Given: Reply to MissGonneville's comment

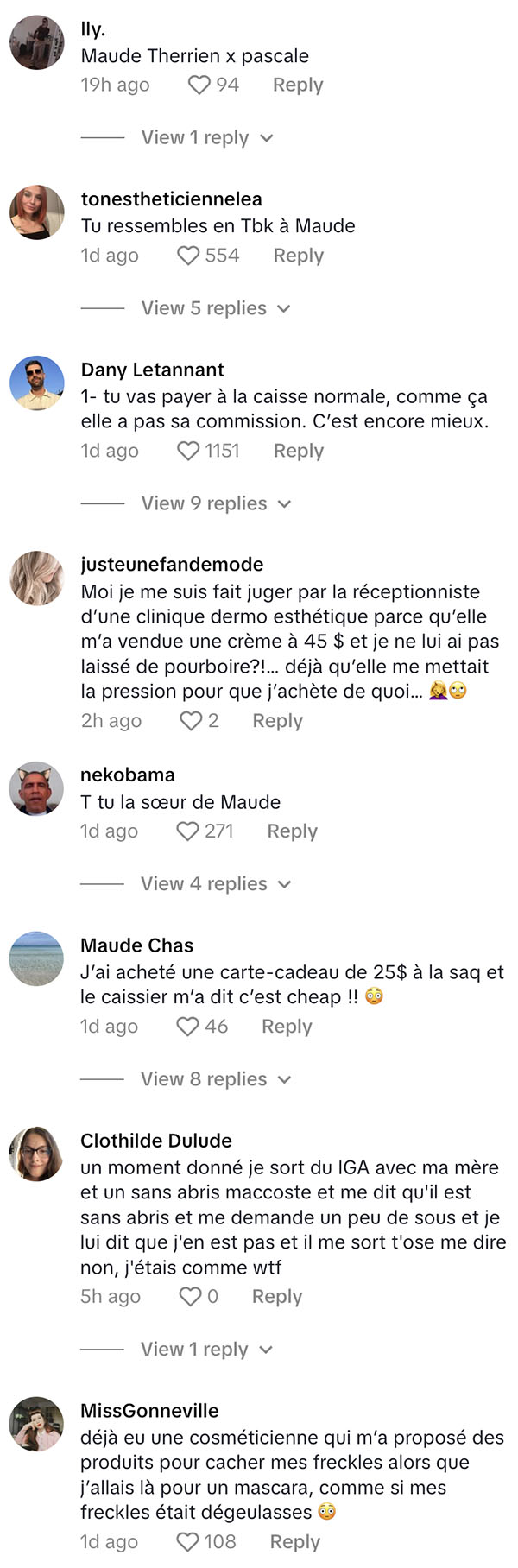Looking at the screenshot, I should click(295, 1542).
